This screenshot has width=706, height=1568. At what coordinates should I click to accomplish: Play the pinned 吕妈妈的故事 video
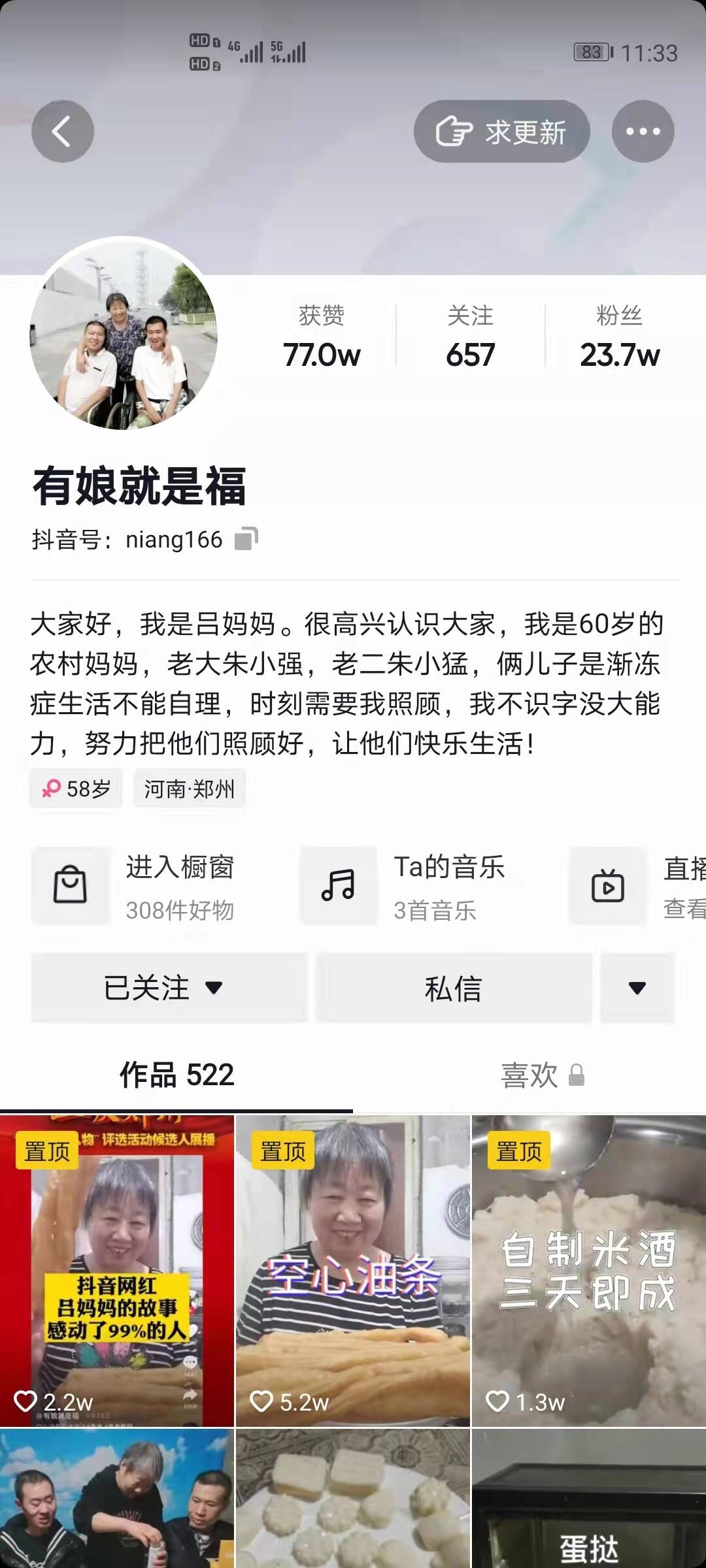117,1271
